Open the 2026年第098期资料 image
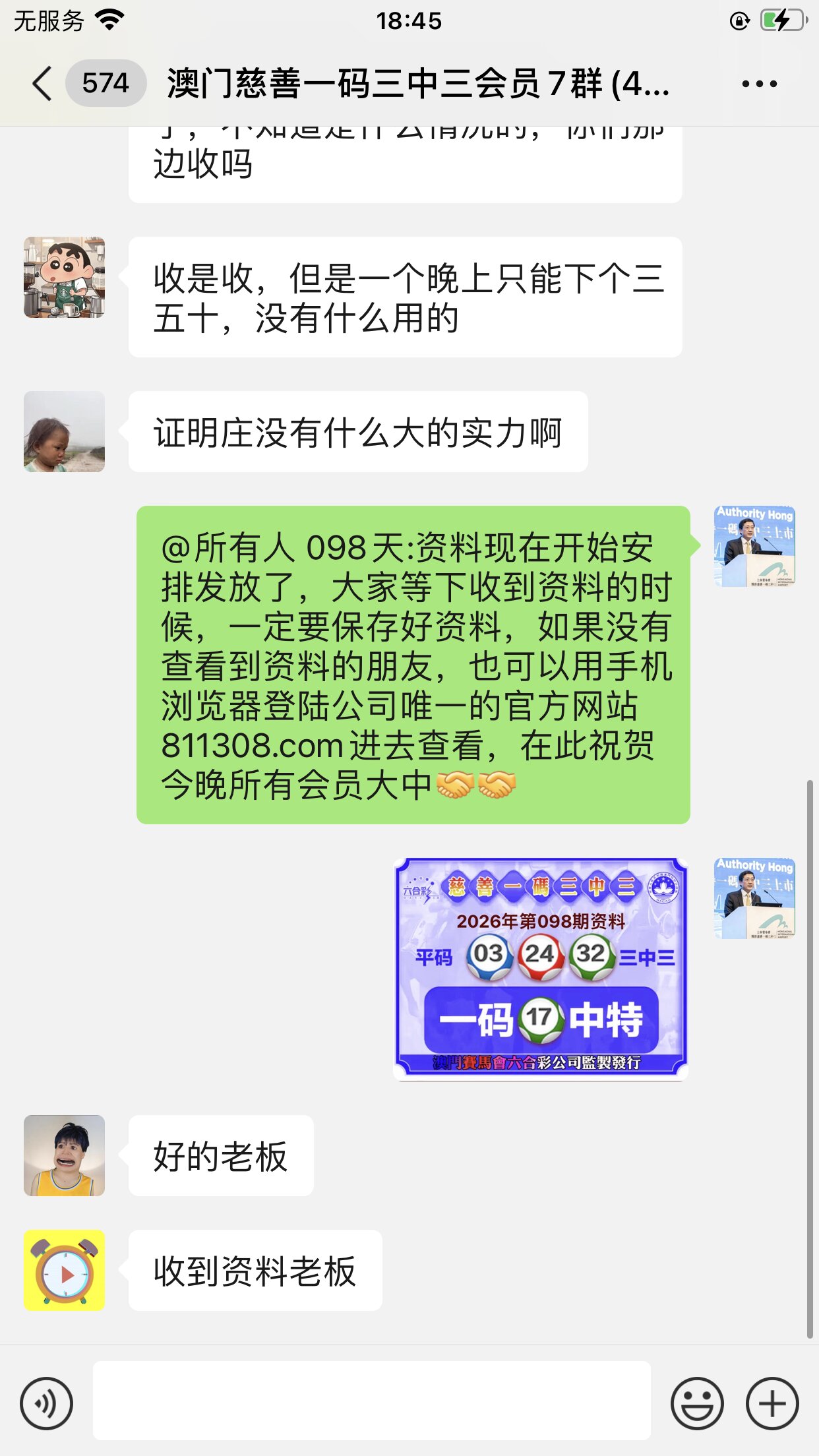Viewport: 819px width, 1456px height. tap(541, 969)
